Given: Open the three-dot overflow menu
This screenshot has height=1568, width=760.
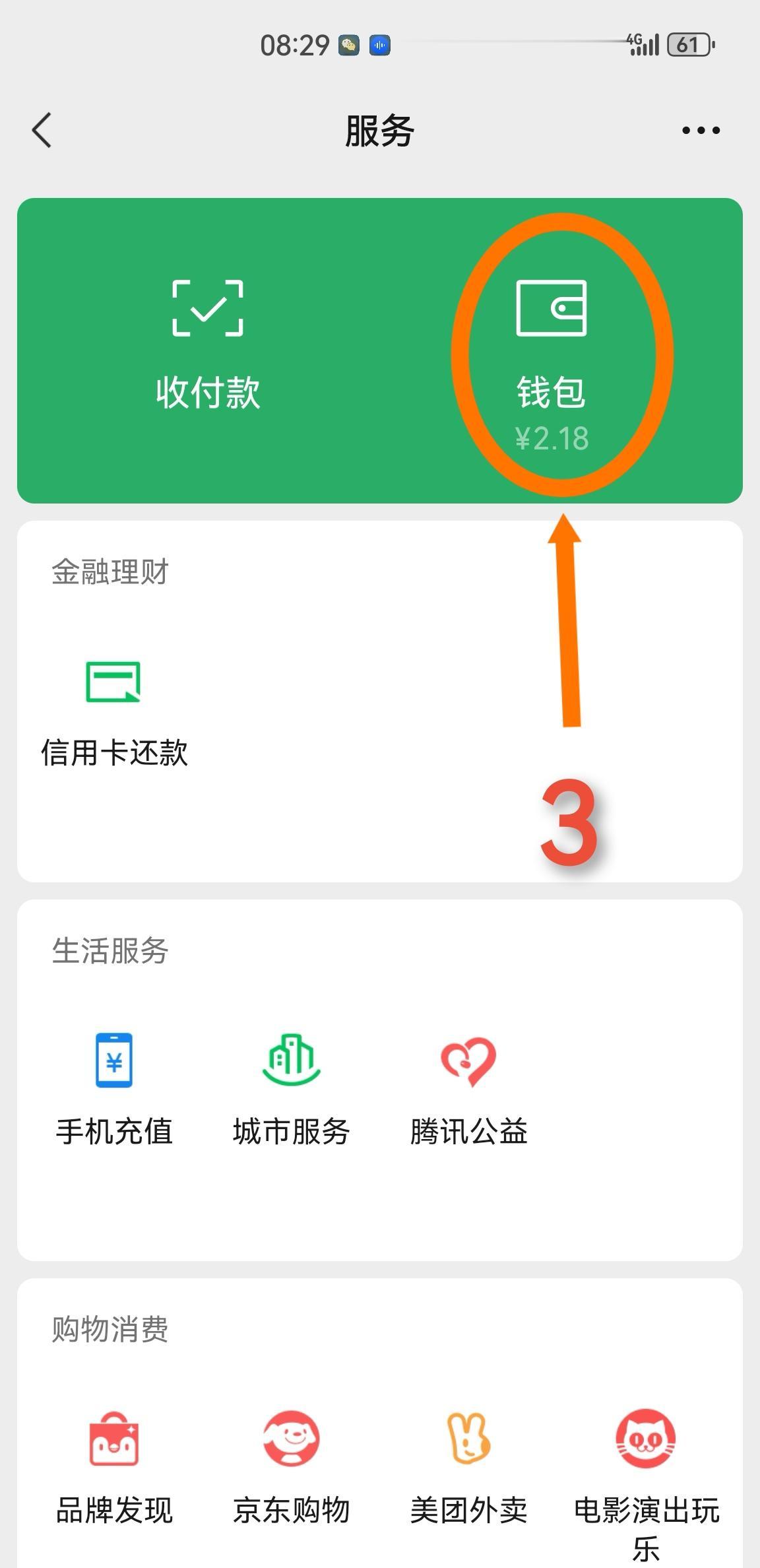Looking at the screenshot, I should click(x=701, y=130).
